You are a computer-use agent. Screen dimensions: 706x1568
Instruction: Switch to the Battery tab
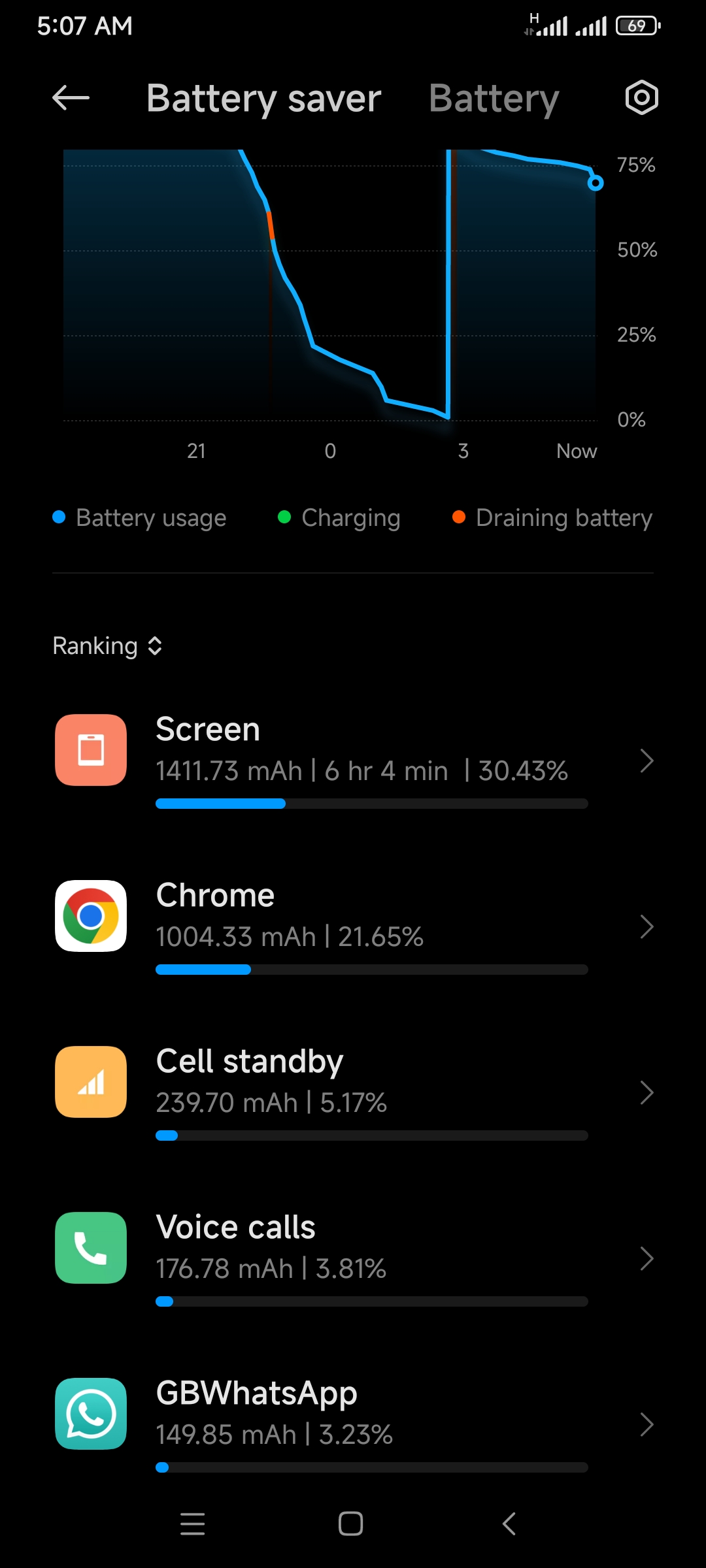tap(494, 99)
